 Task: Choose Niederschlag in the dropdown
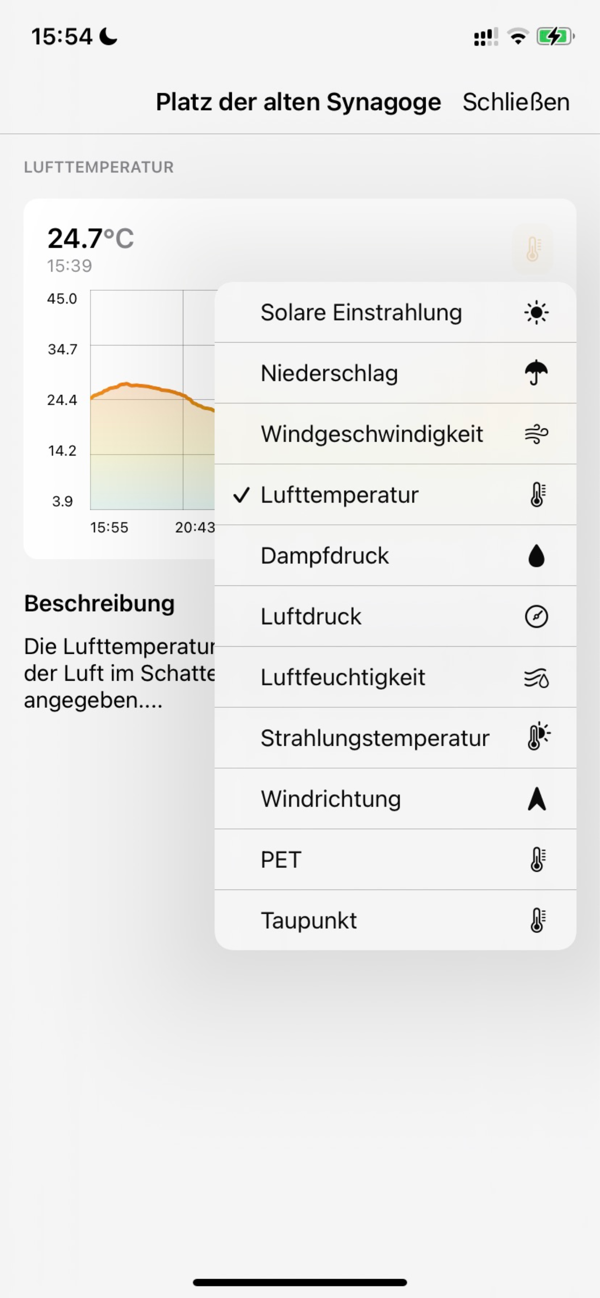pos(395,373)
